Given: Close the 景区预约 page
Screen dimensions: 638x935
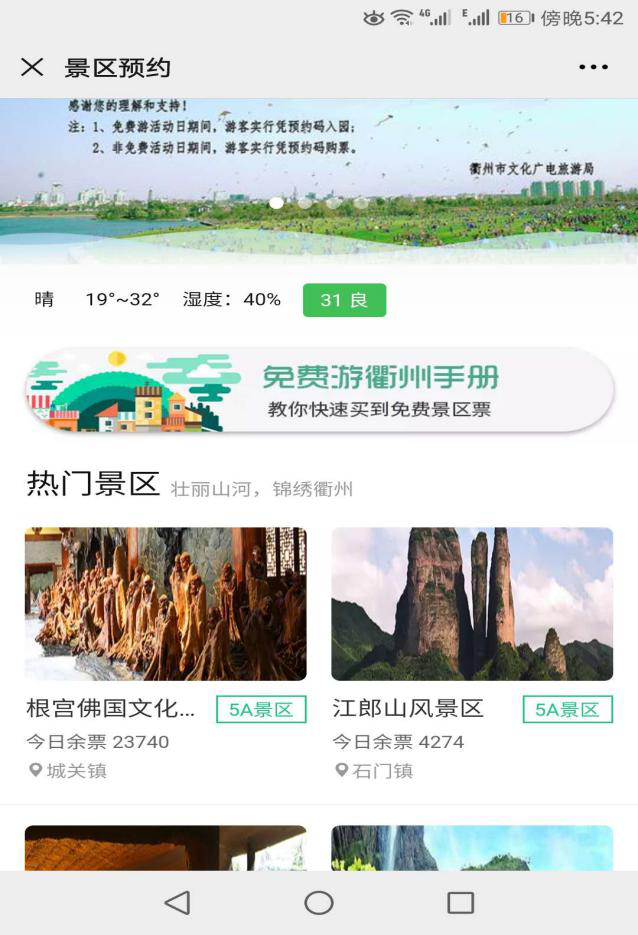Looking at the screenshot, I should pos(32,67).
